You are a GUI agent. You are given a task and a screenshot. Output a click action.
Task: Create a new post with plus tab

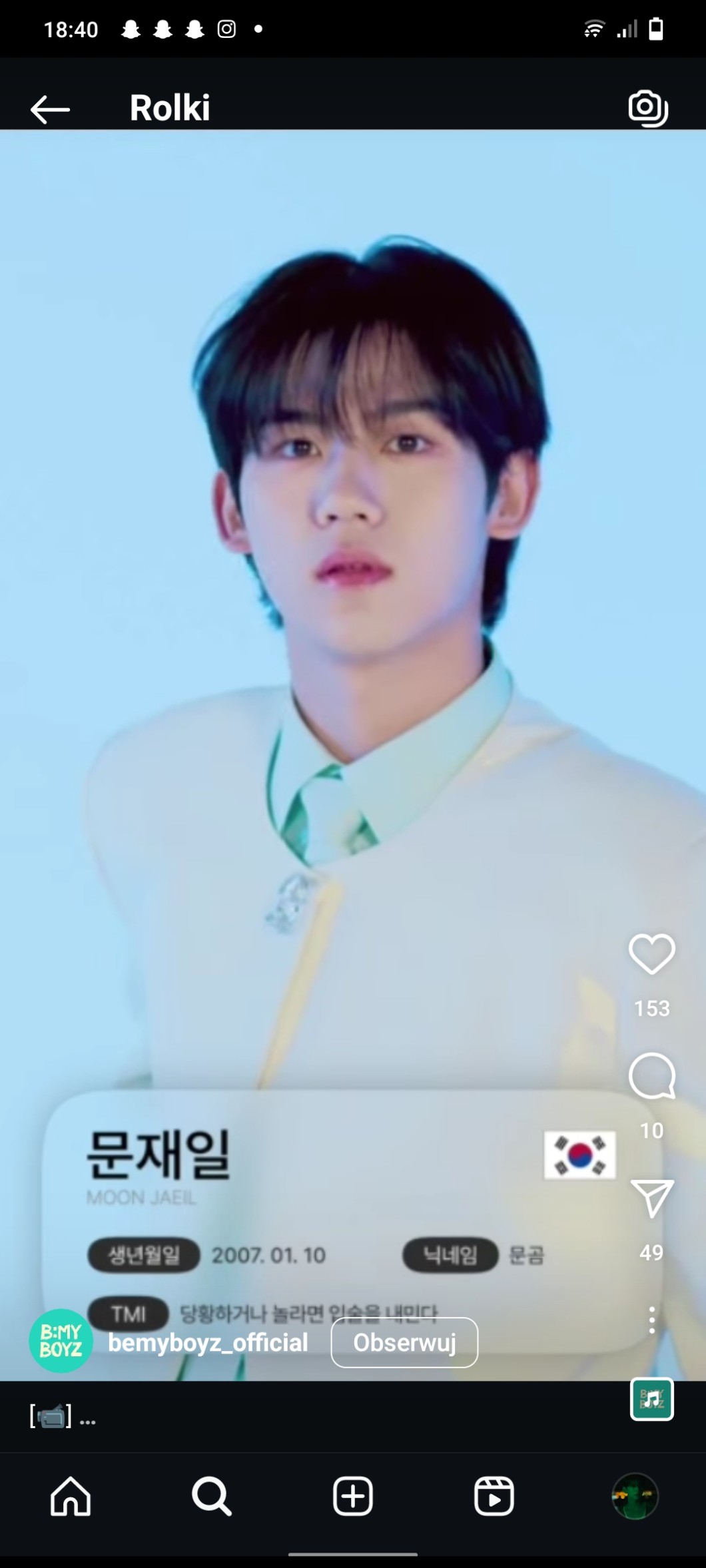[x=352, y=1496]
